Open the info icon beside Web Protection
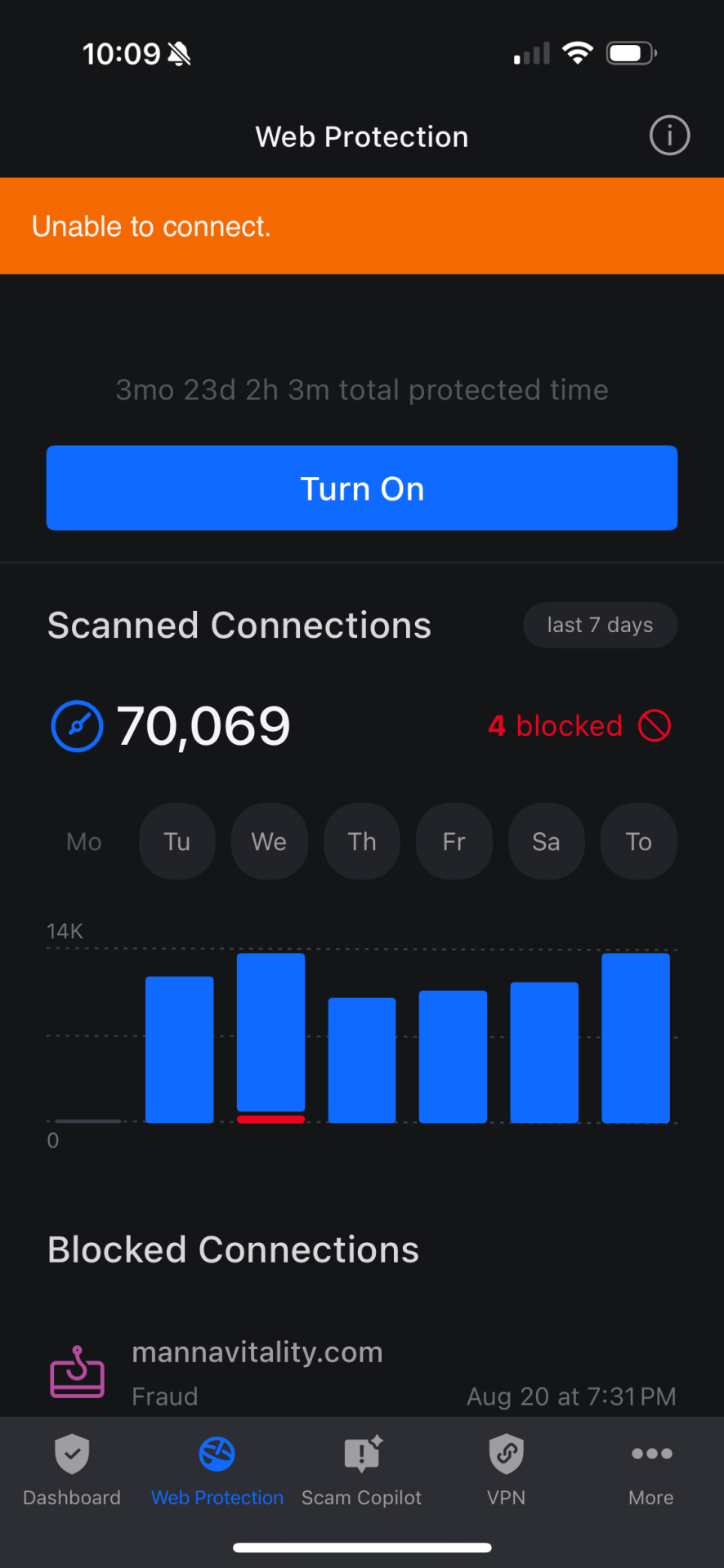The height and width of the screenshot is (1568, 724). tap(669, 136)
